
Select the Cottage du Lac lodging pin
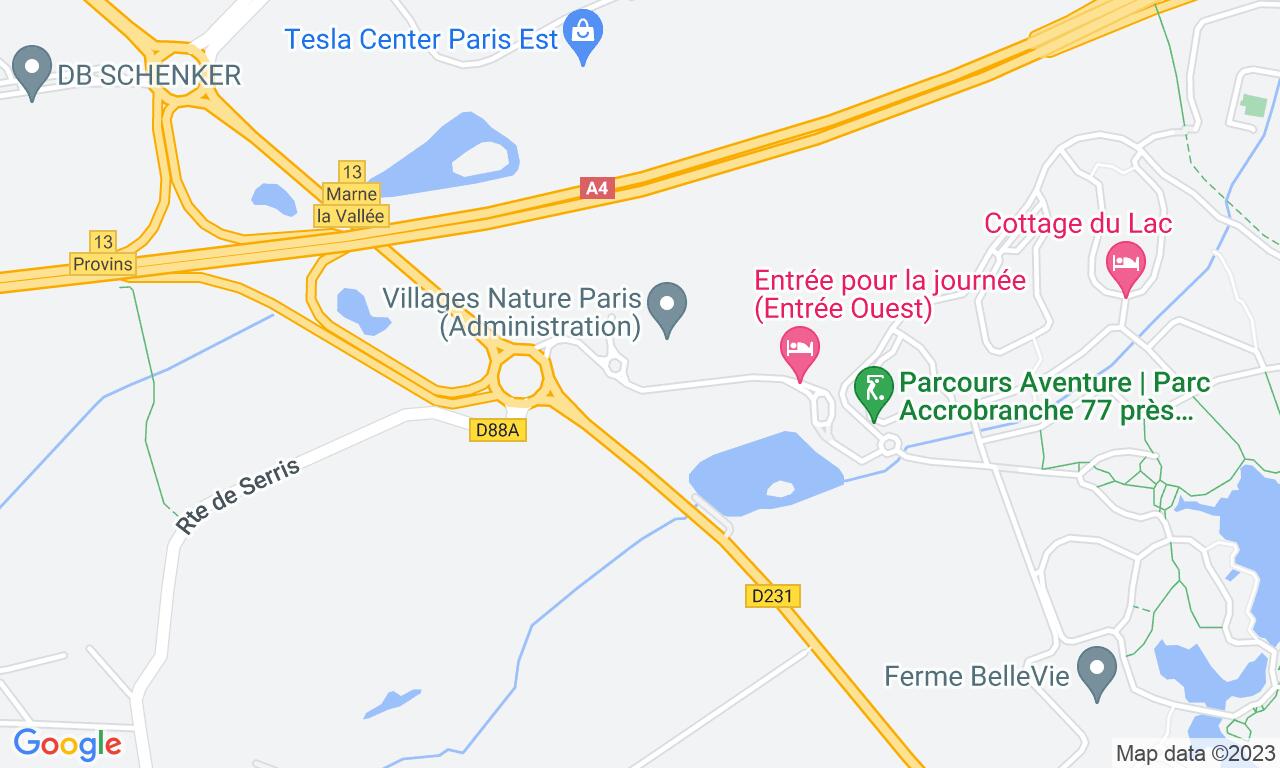(1126, 266)
